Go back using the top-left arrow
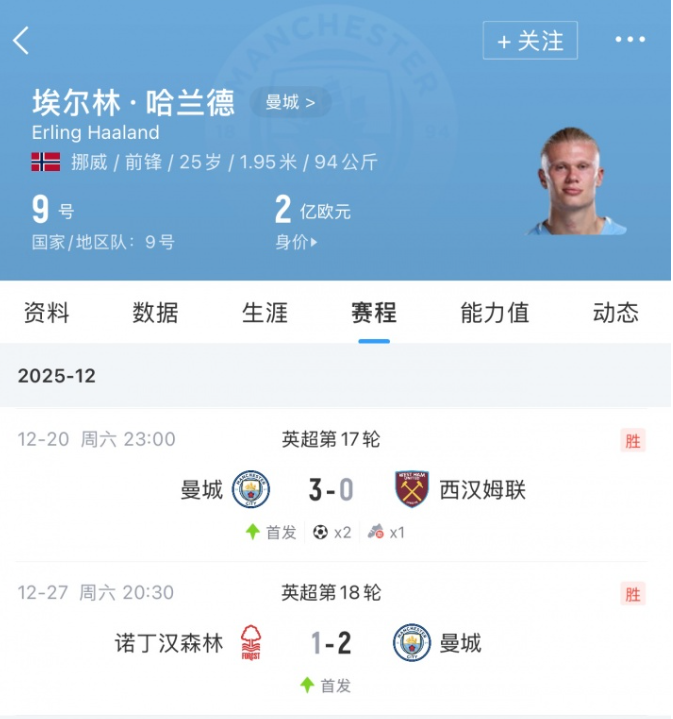Screen dimensions: 673x719 [x=22, y=40]
